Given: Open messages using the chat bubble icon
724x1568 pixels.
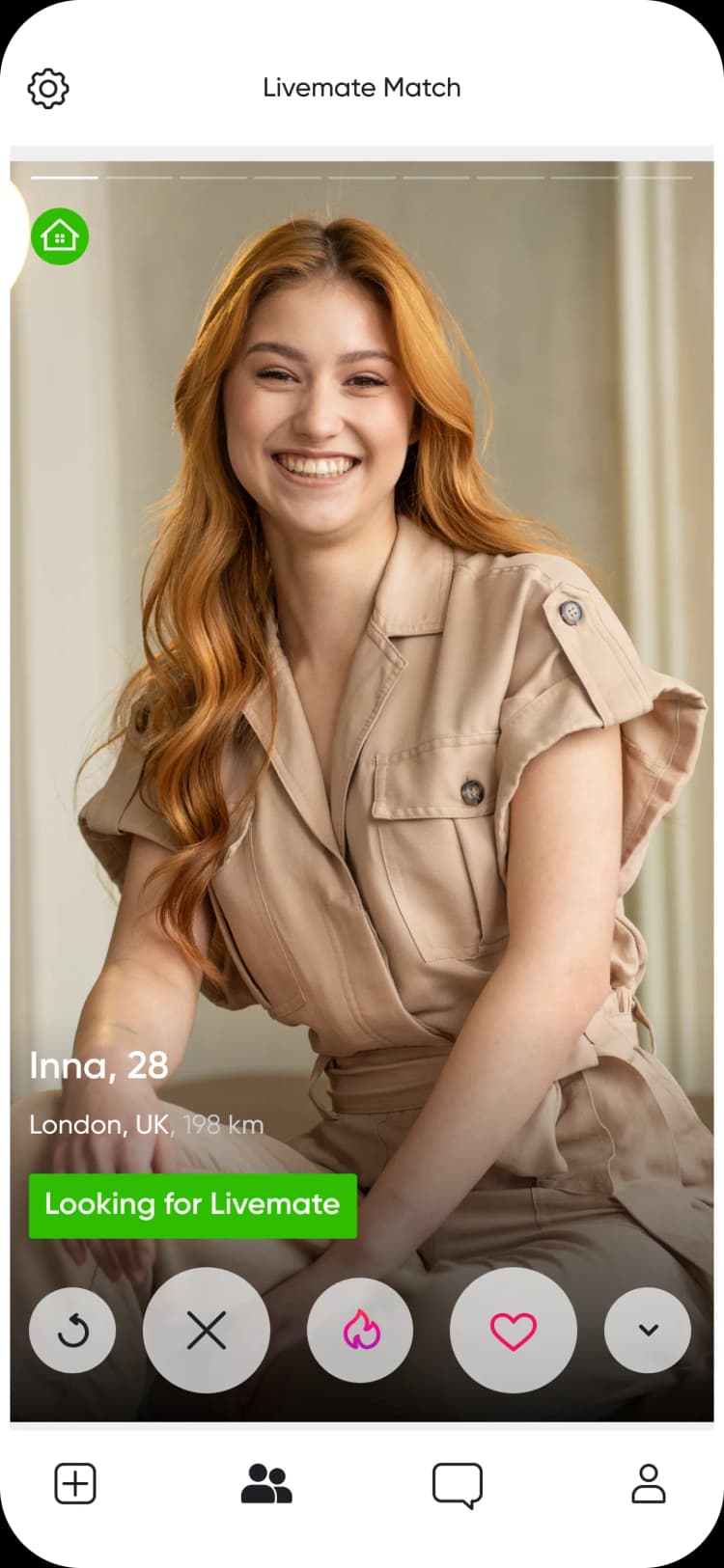Looking at the screenshot, I should click(459, 1483).
